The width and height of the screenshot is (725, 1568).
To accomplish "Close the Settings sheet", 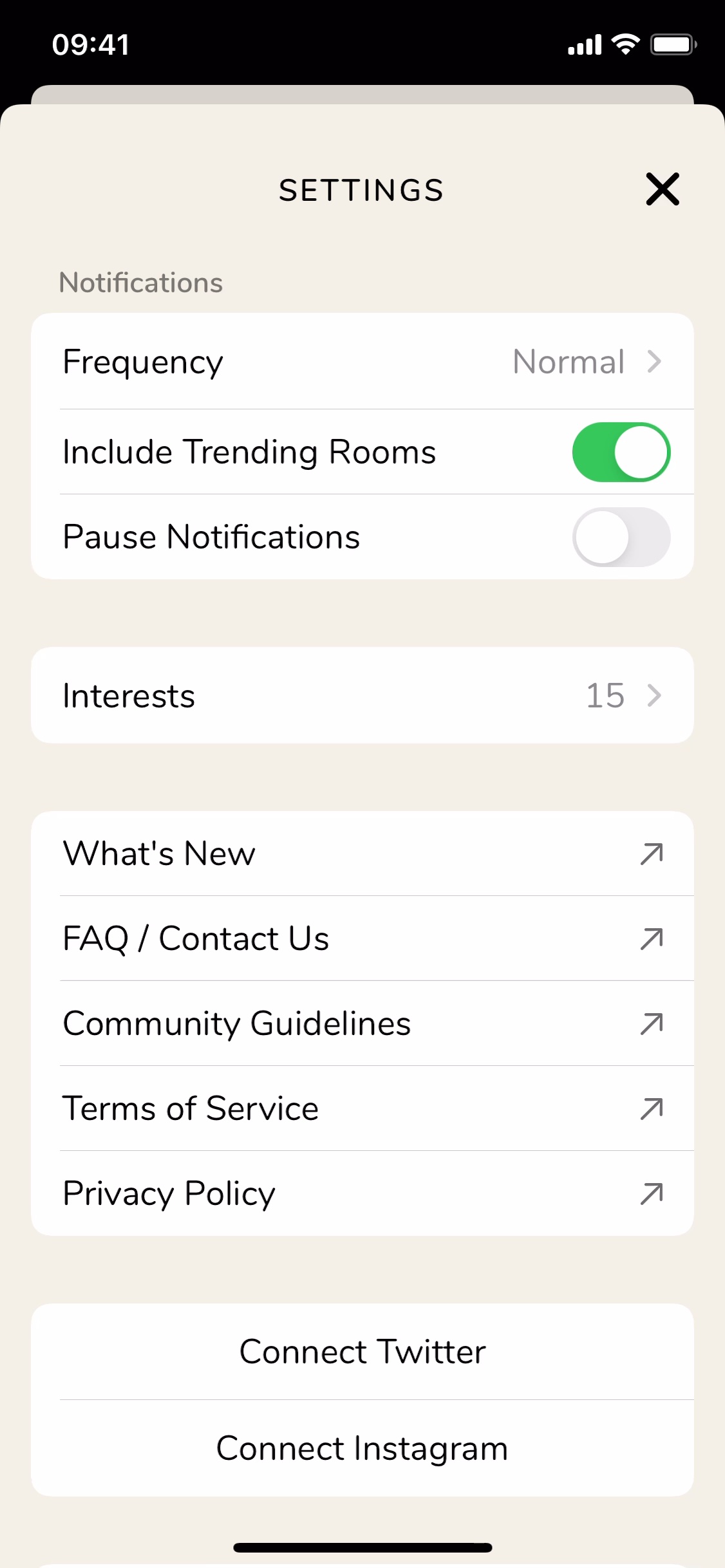I will click(662, 189).
